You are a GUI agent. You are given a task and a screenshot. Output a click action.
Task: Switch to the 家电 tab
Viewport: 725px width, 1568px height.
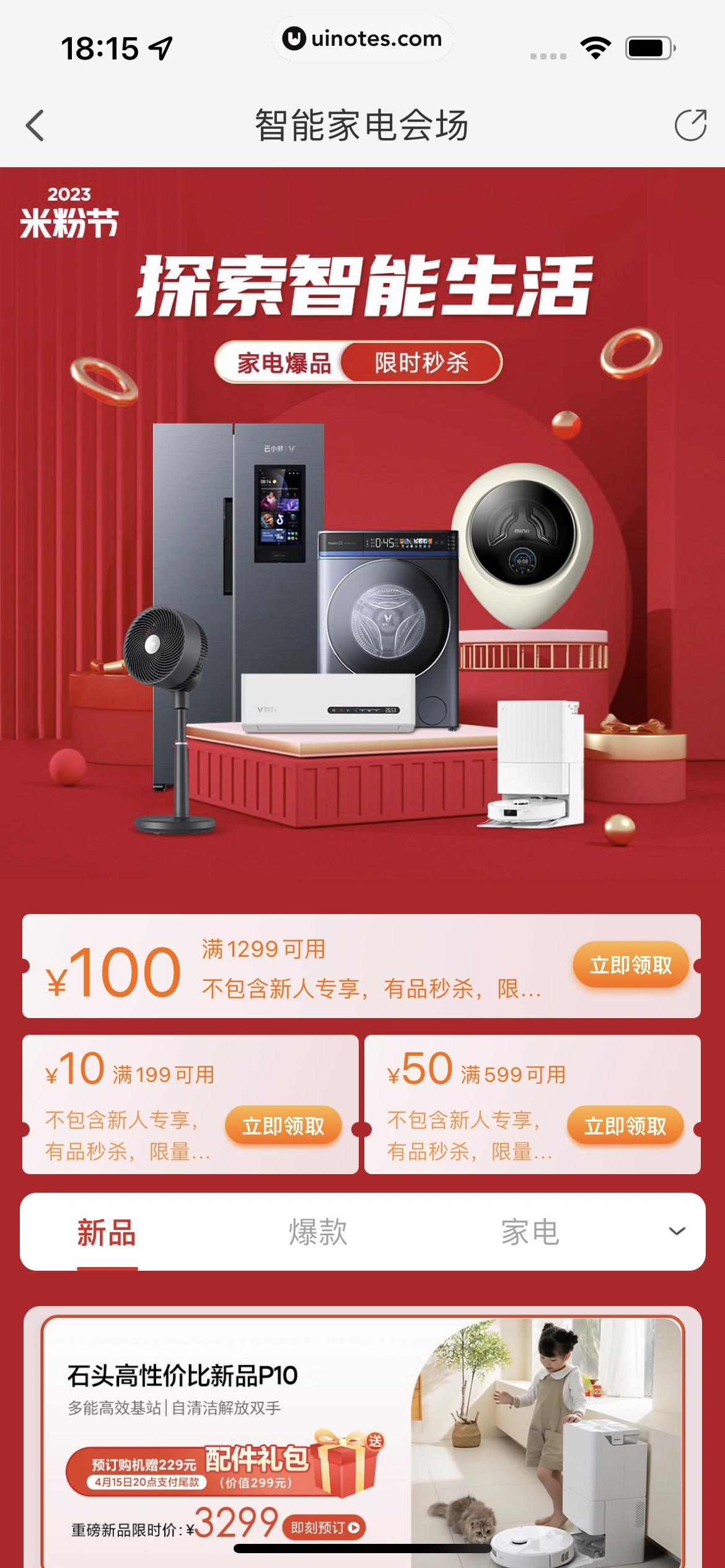point(530,1232)
